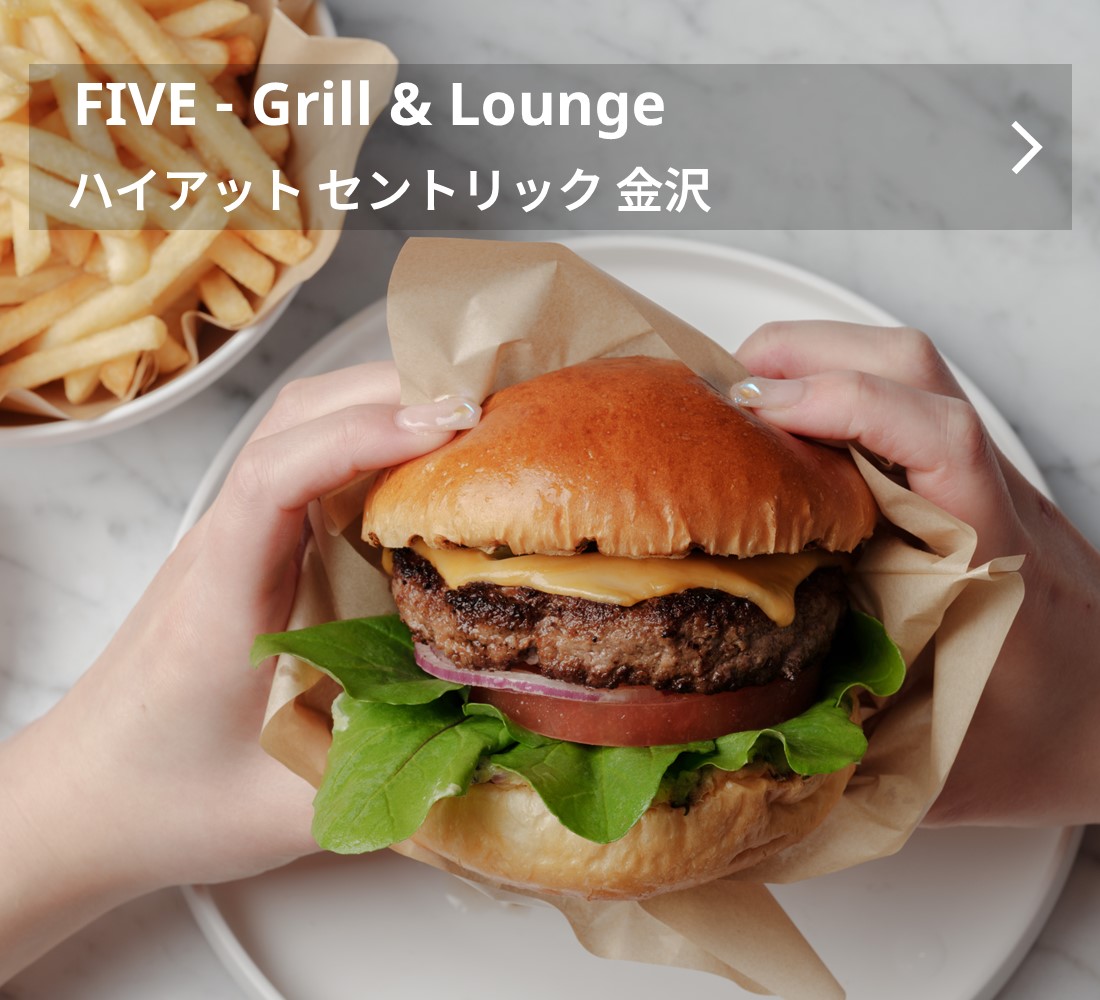The height and width of the screenshot is (1000, 1100).
Task: Open the FIVE - Grill & Lounge banner link
Action: tap(550, 147)
